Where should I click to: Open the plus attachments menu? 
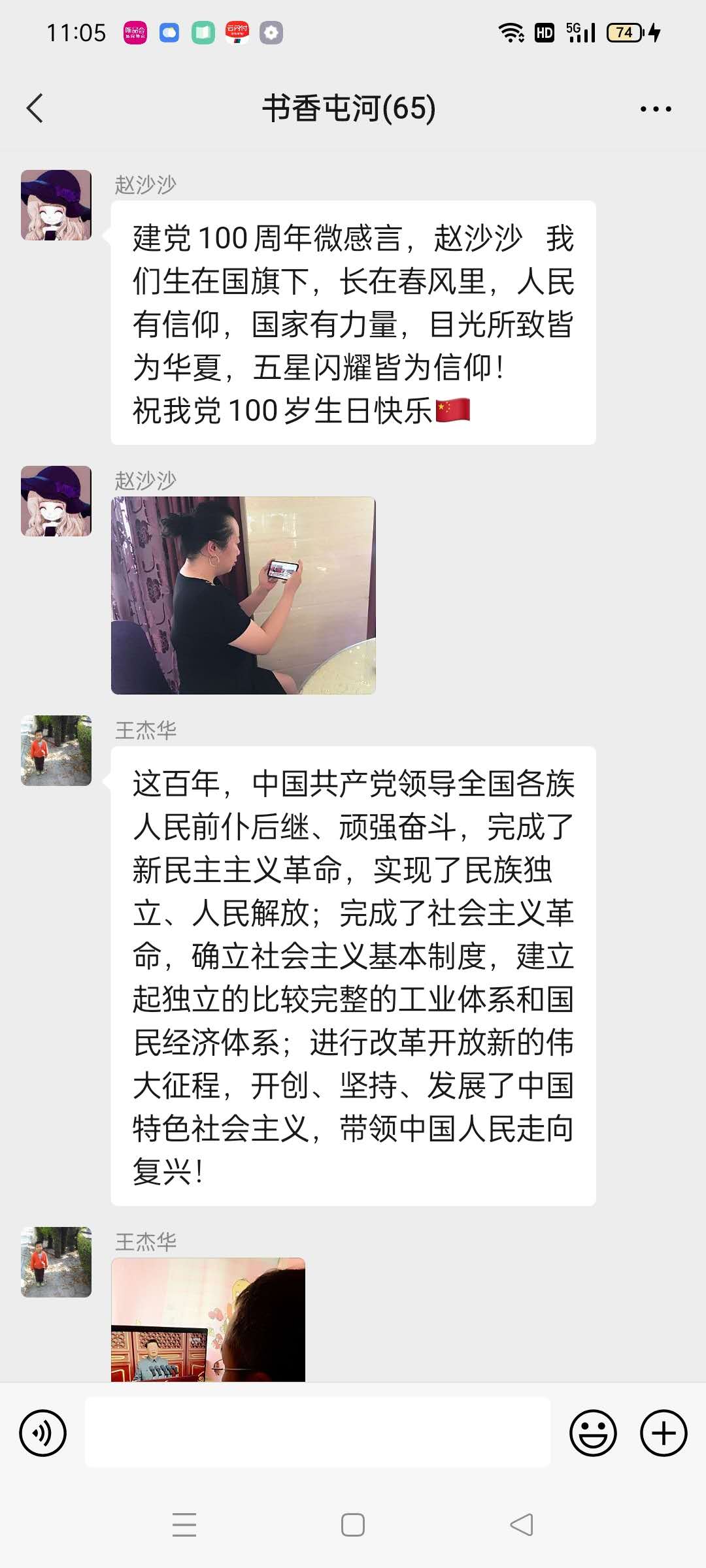click(663, 1433)
